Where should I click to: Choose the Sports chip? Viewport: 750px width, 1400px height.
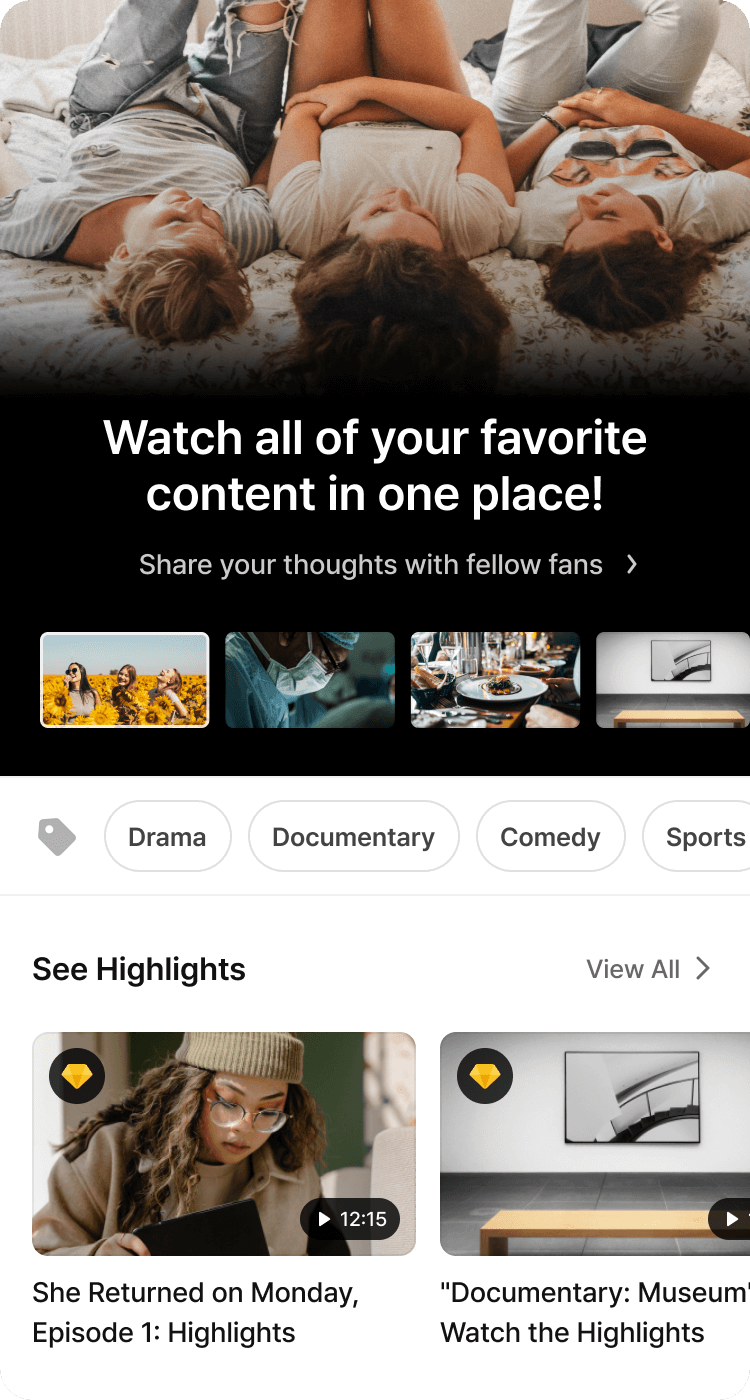click(x=696, y=837)
